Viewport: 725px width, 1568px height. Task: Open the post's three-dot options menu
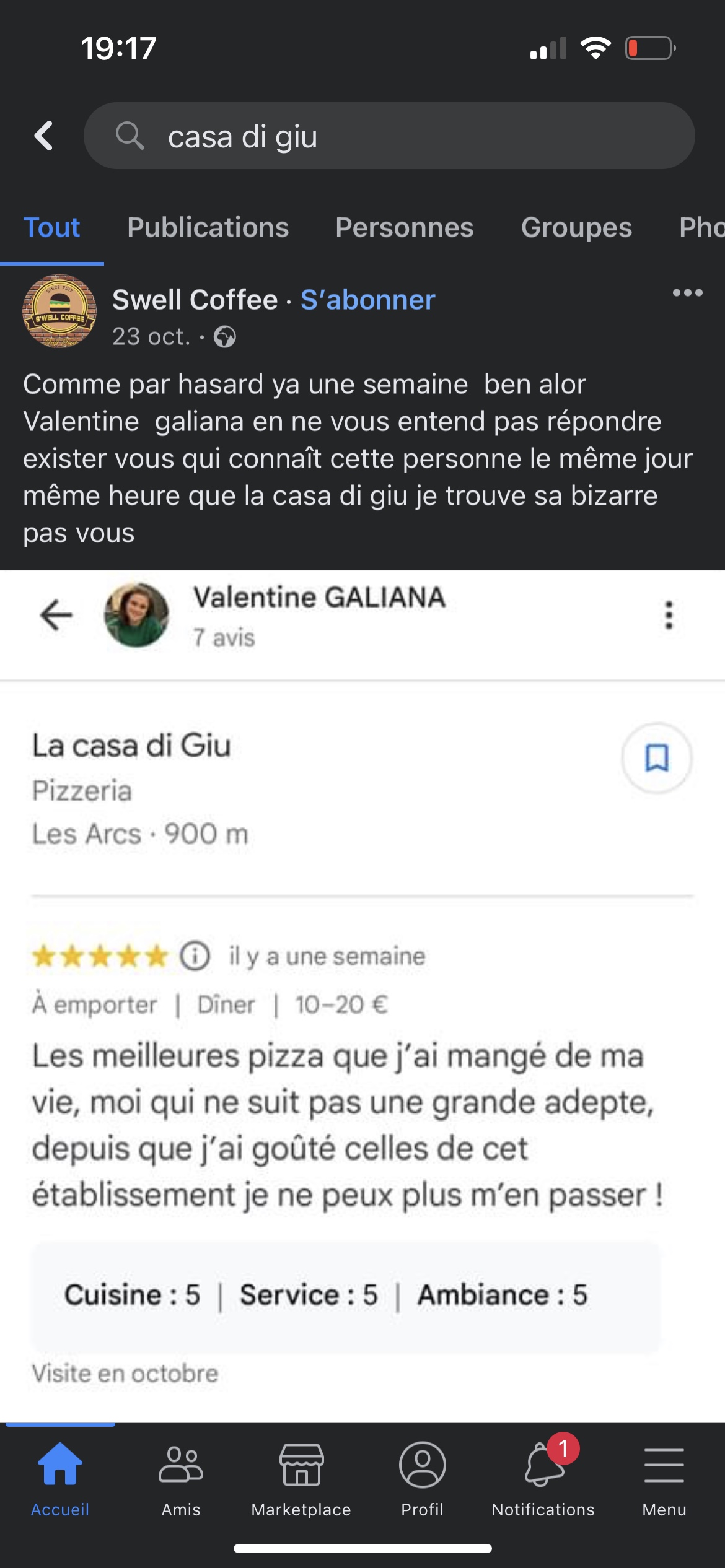click(687, 293)
